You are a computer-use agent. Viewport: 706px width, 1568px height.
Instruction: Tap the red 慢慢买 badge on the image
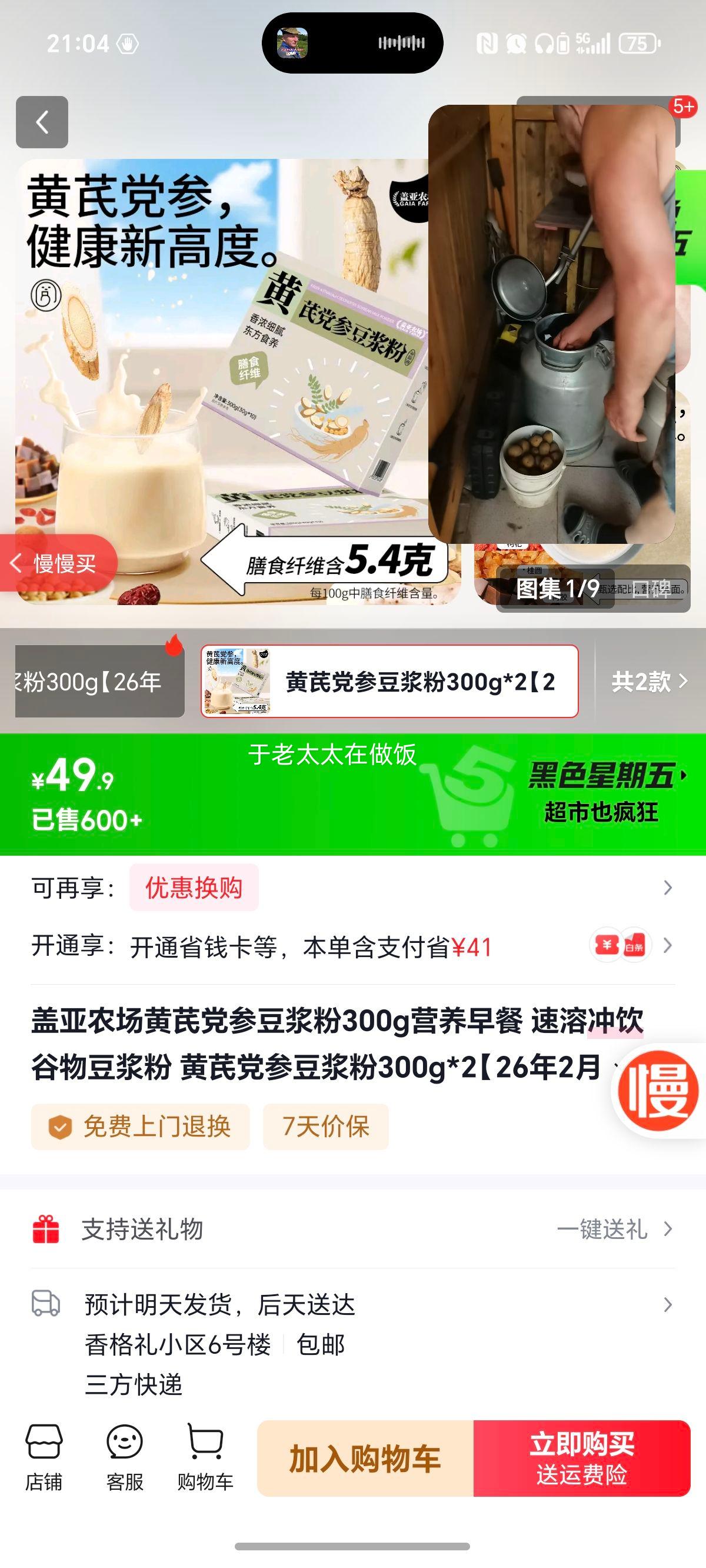click(55, 563)
